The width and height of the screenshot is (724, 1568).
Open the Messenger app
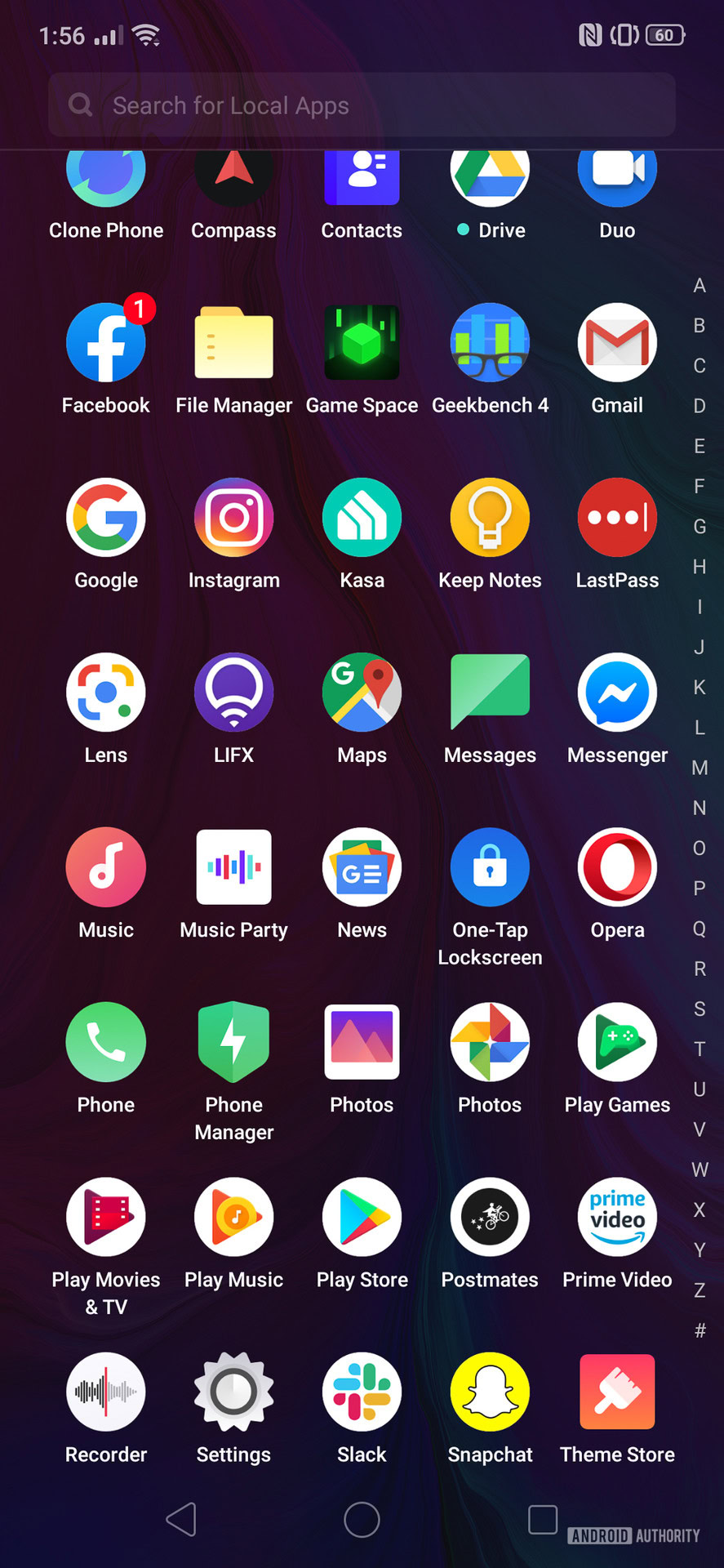(x=617, y=693)
